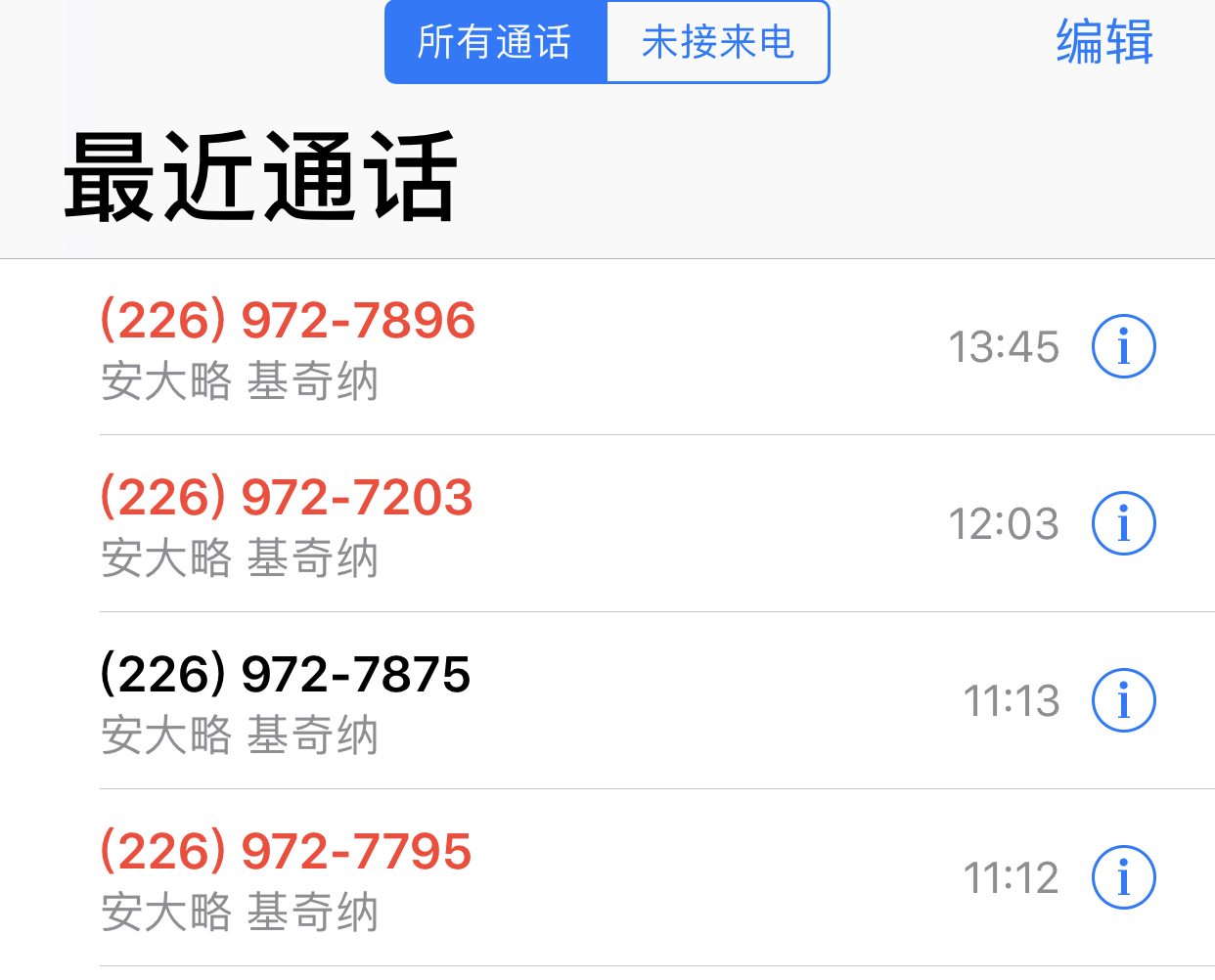The width and height of the screenshot is (1215, 980).
Task: Switch to the 所有通话 tab
Action: click(495, 43)
